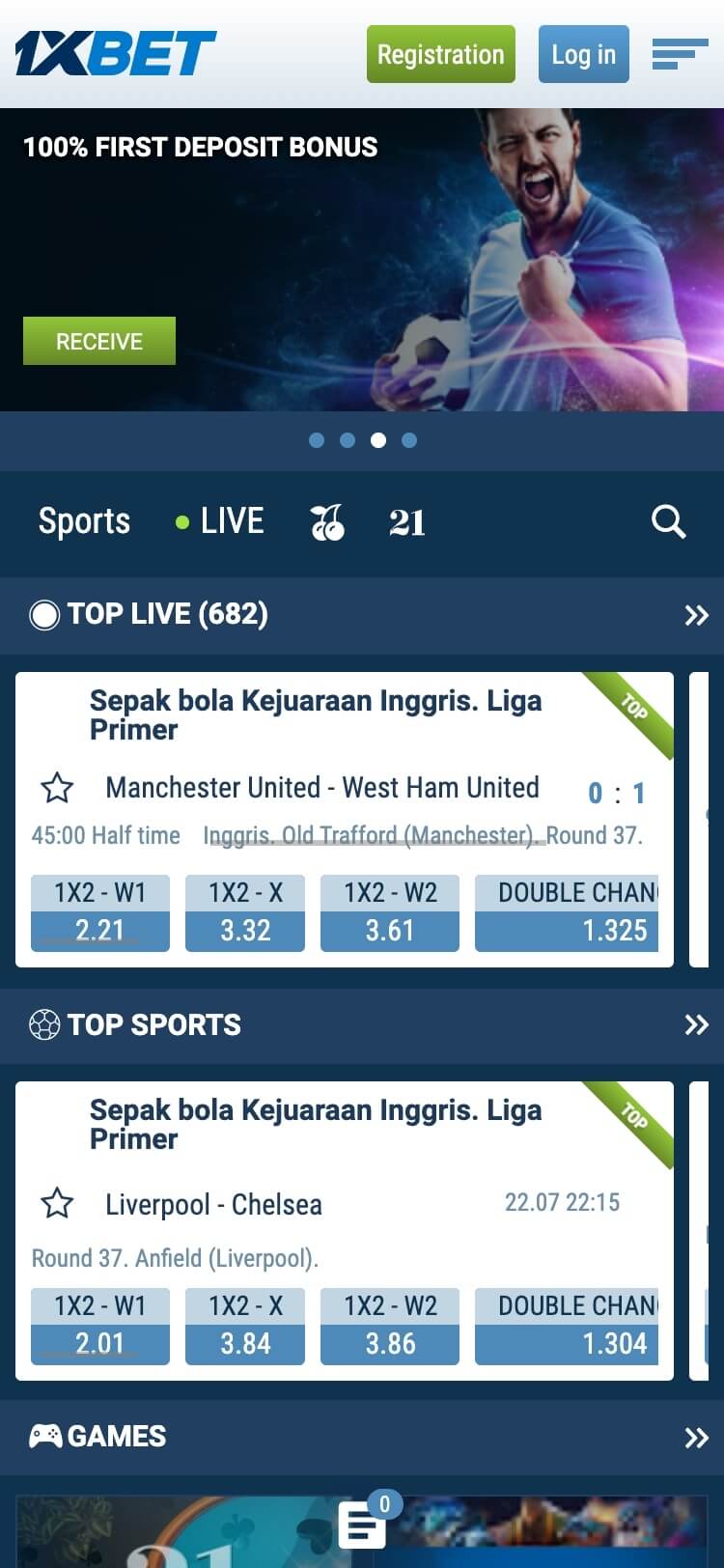Open the bet slip icon

point(363,1526)
